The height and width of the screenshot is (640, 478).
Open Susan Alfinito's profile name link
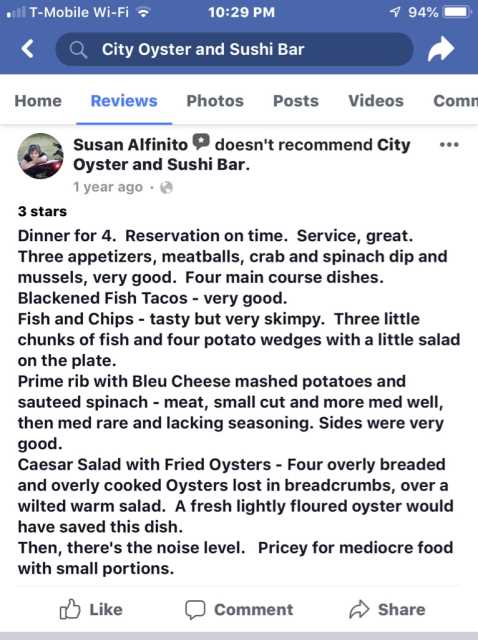(x=130, y=144)
